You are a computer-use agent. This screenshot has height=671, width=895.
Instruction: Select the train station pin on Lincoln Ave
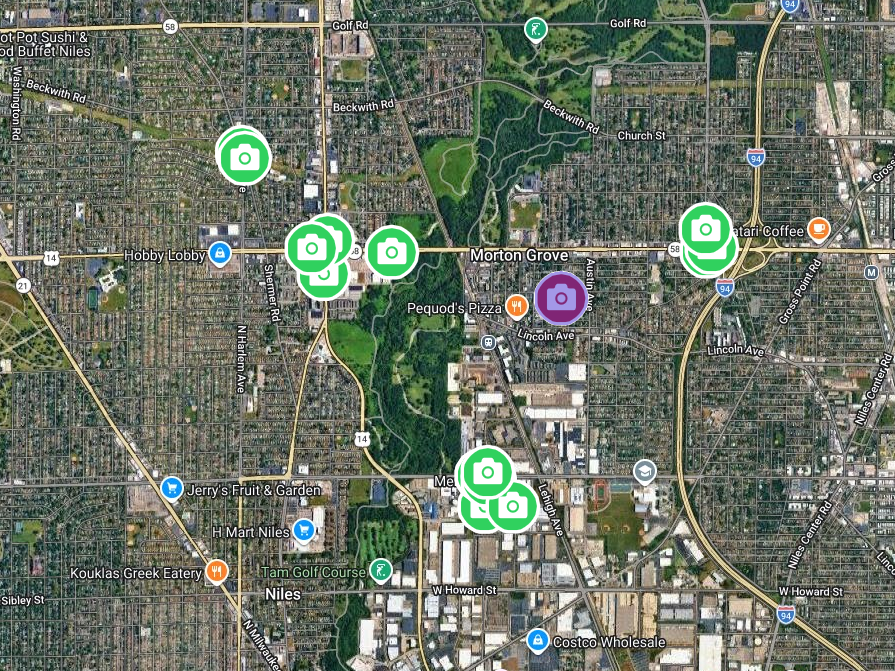tap(488, 342)
